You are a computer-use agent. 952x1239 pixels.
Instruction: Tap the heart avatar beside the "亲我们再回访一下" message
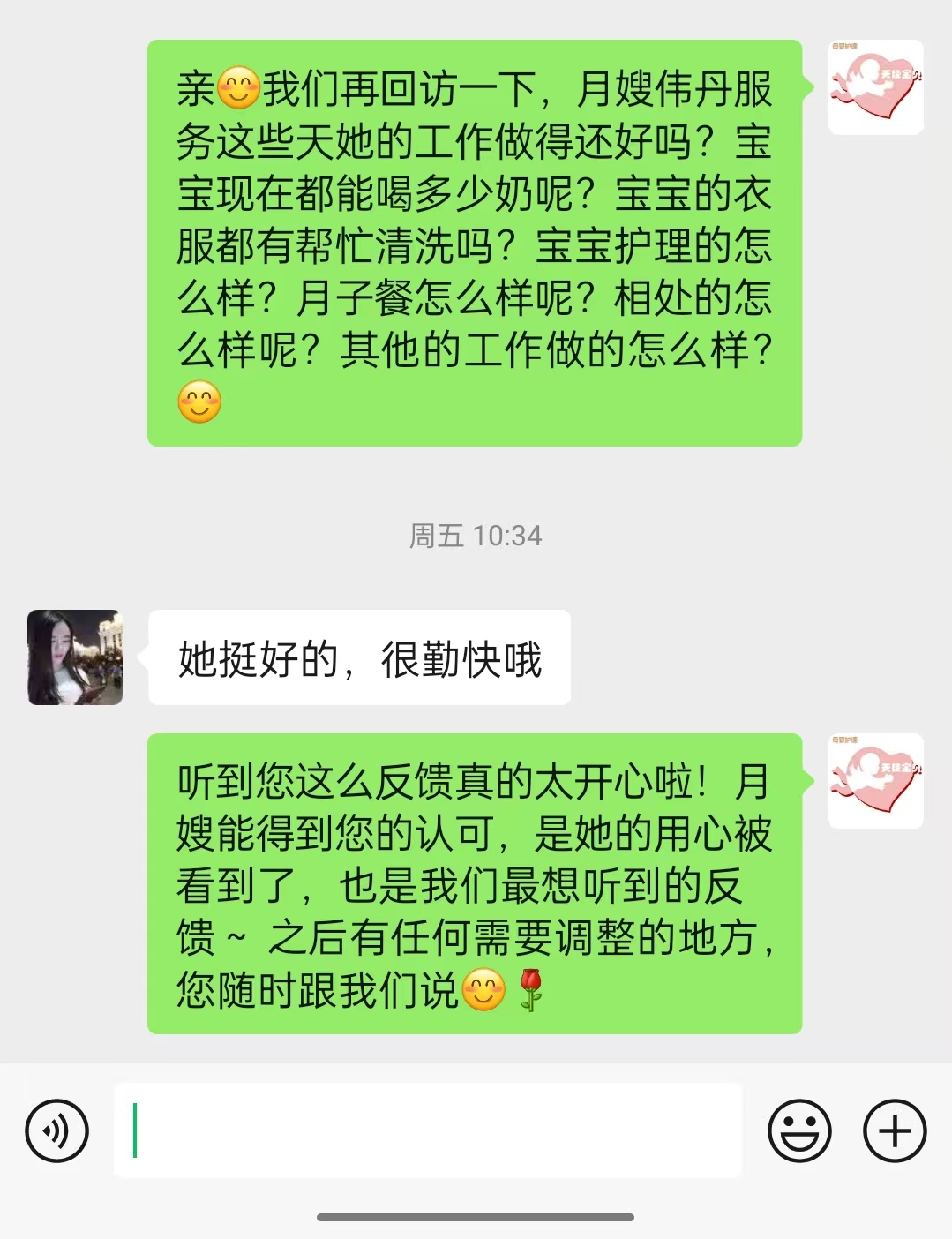875,87
